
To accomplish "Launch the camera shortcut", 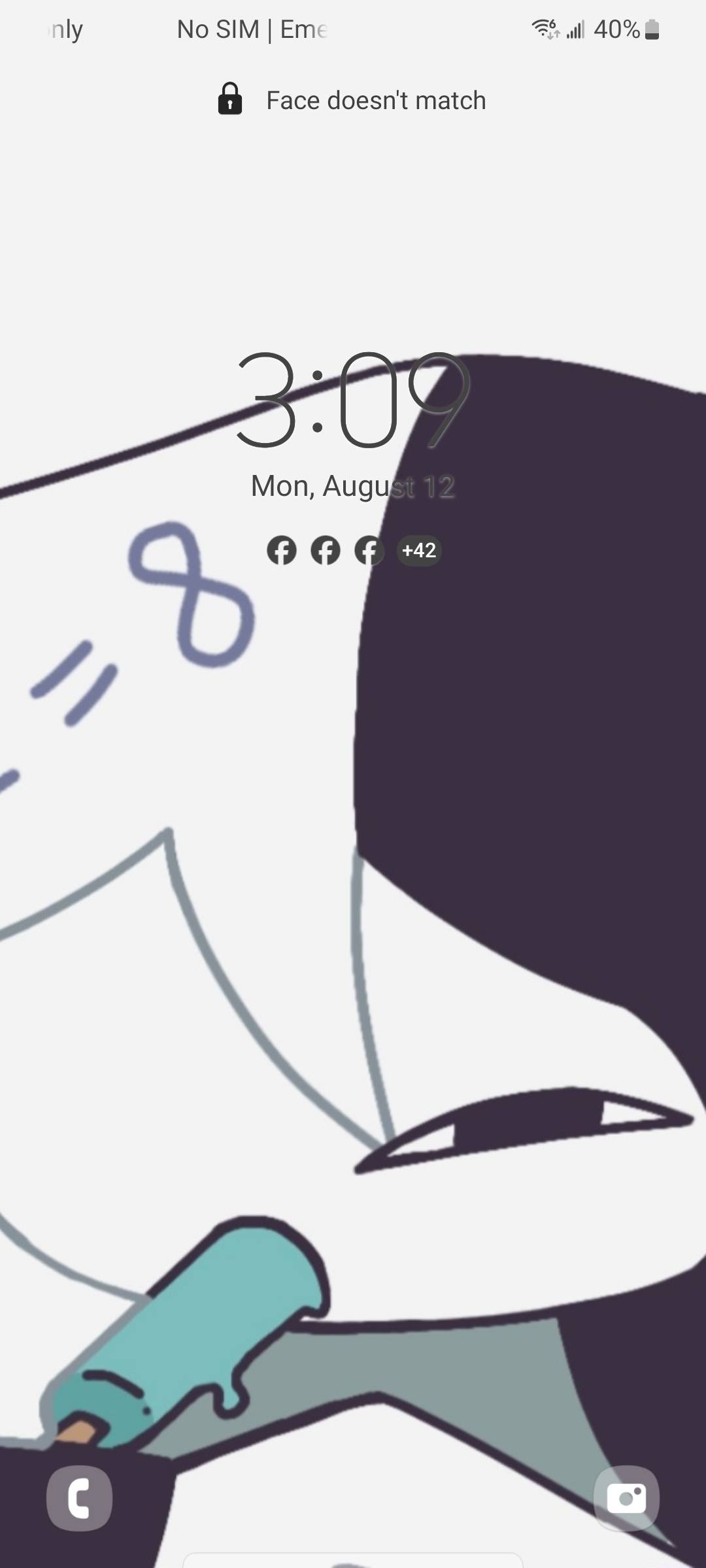I will [x=626, y=1497].
